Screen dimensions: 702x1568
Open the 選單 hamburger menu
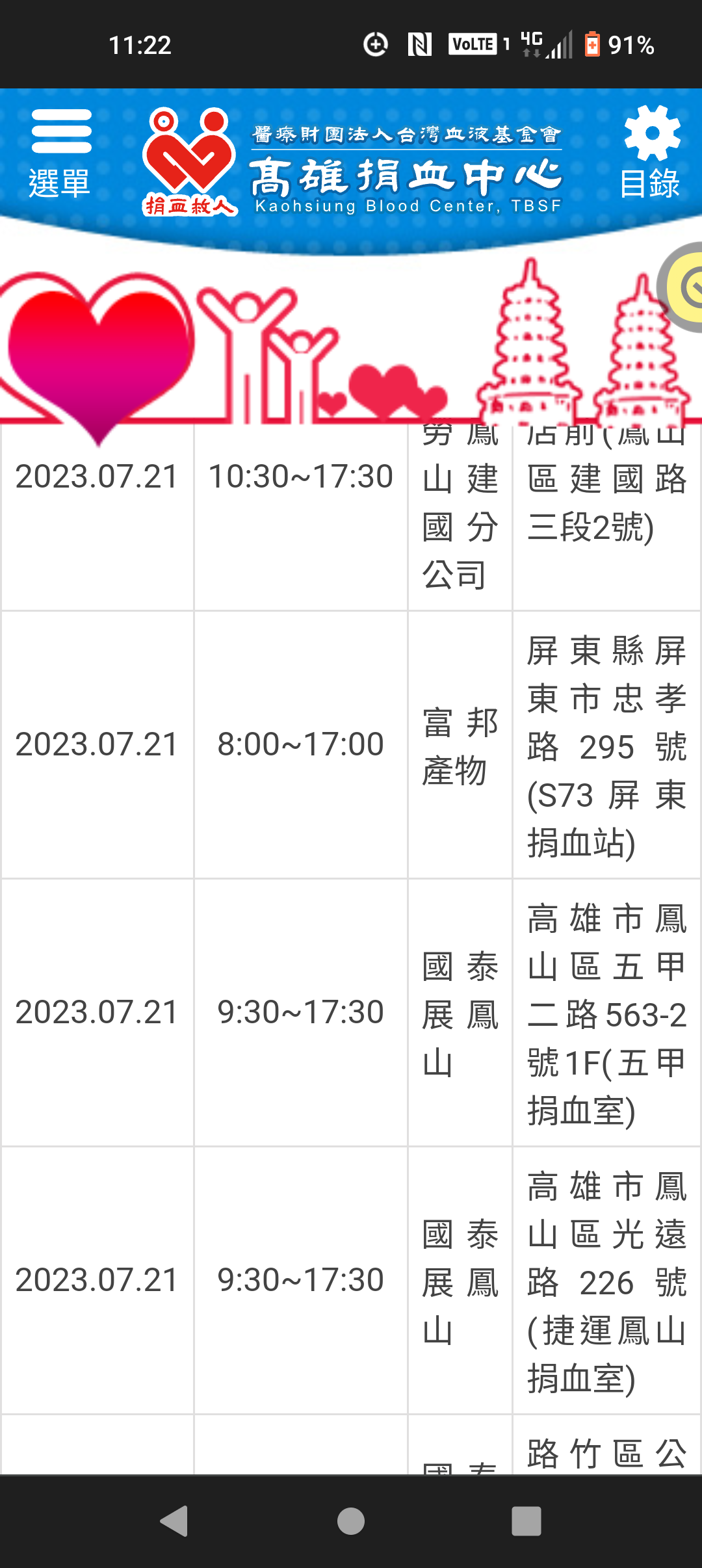click(x=60, y=153)
